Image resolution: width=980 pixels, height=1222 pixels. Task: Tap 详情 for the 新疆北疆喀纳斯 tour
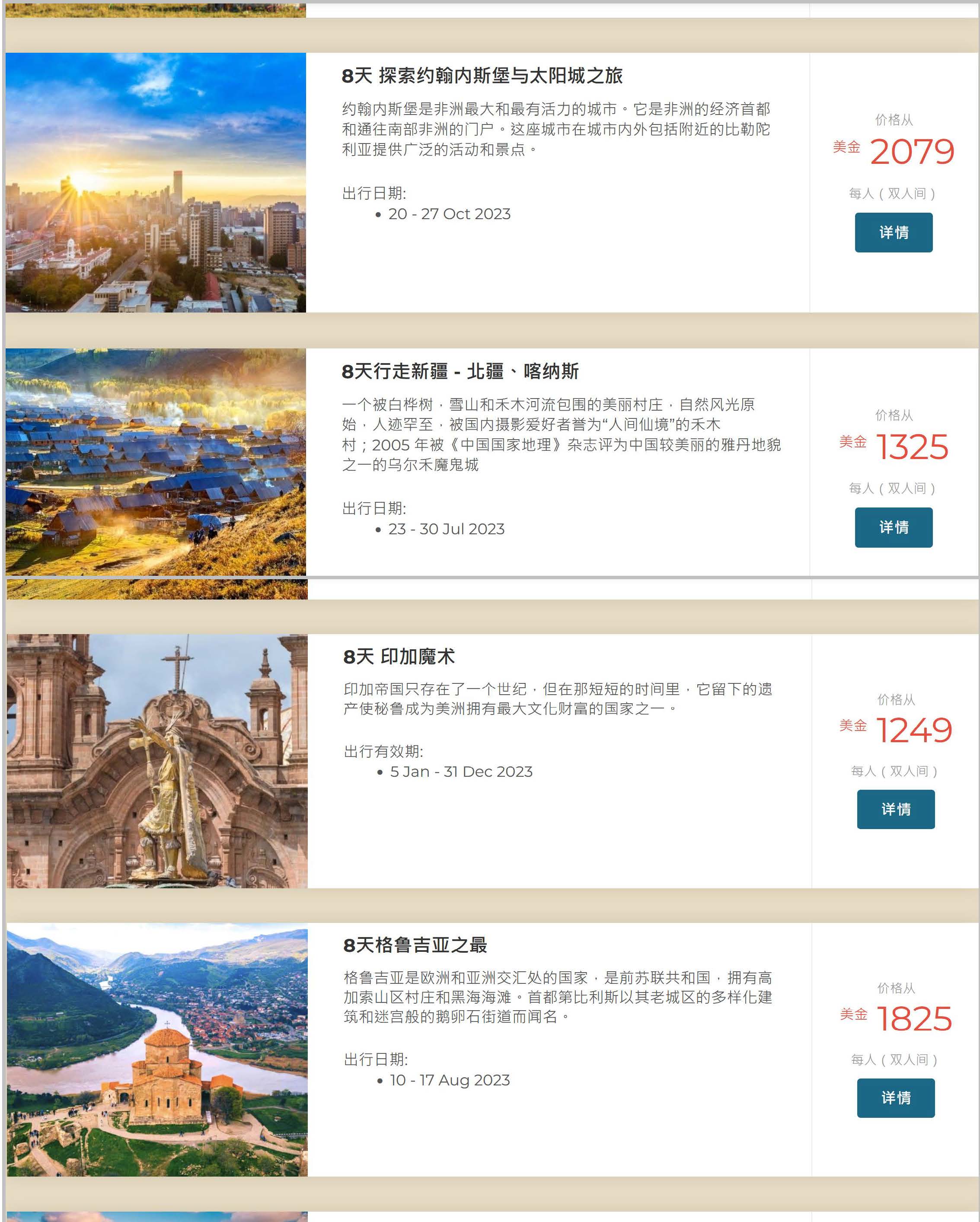coord(893,527)
